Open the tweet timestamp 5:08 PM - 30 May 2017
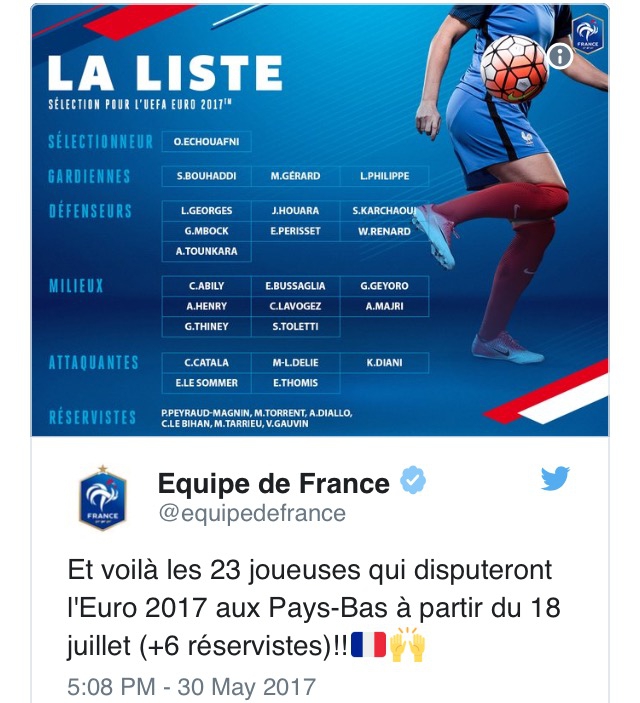 [x=192, y=687]
